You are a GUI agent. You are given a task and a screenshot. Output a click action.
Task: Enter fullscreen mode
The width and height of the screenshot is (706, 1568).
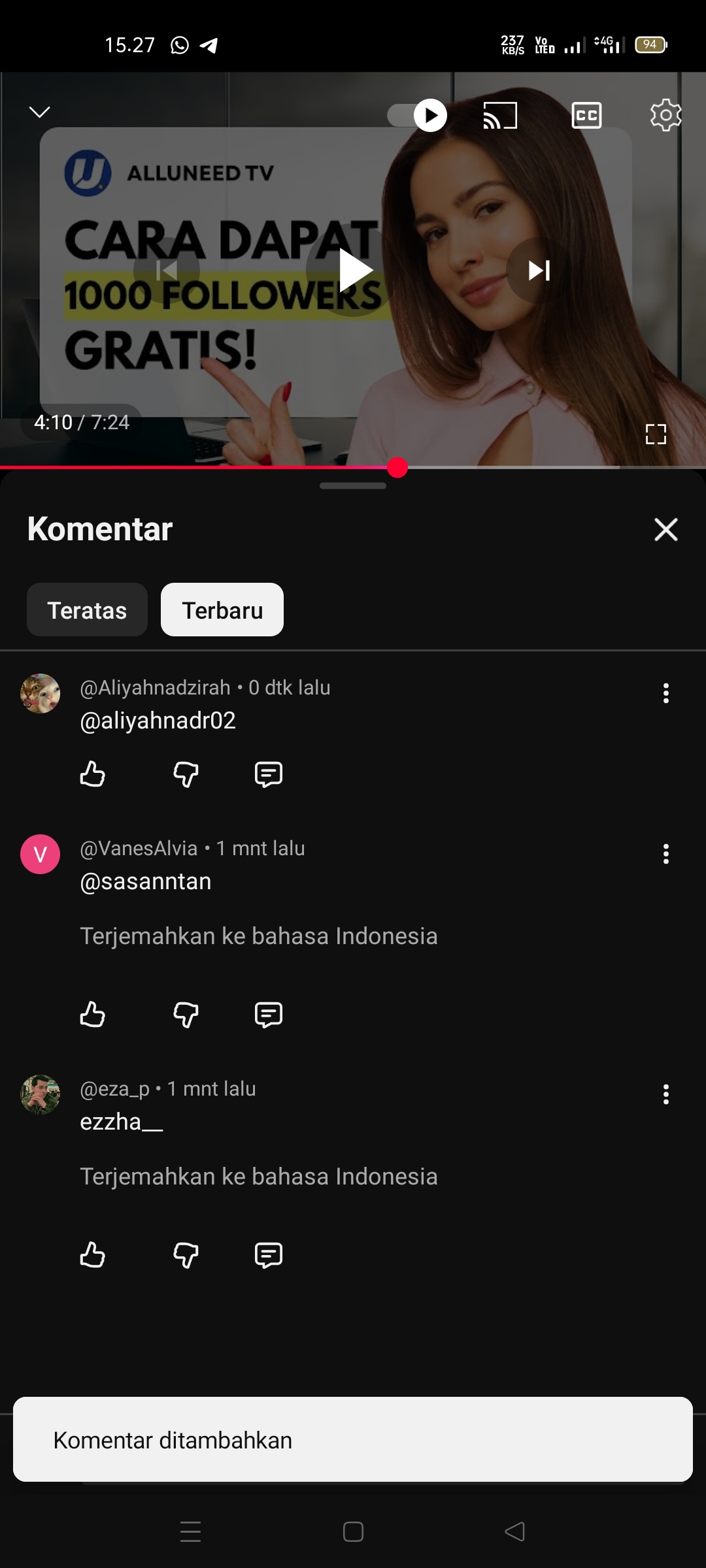pos(656,434)
